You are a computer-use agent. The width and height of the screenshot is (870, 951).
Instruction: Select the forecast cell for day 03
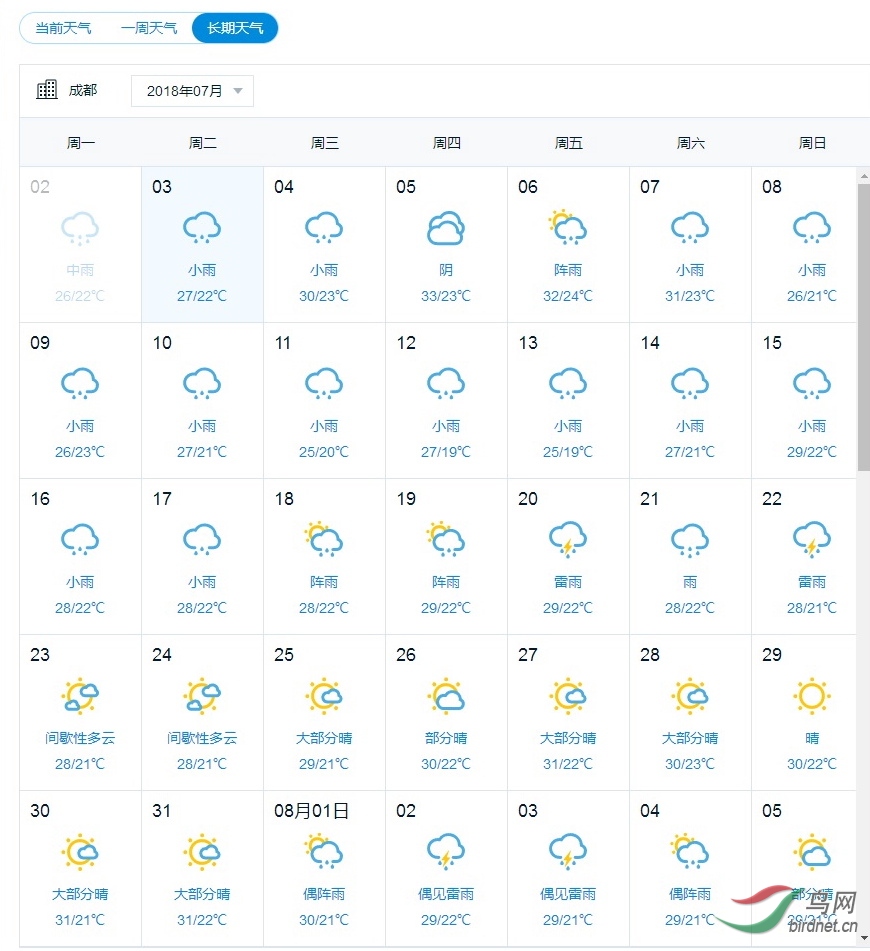click(203, 244)
